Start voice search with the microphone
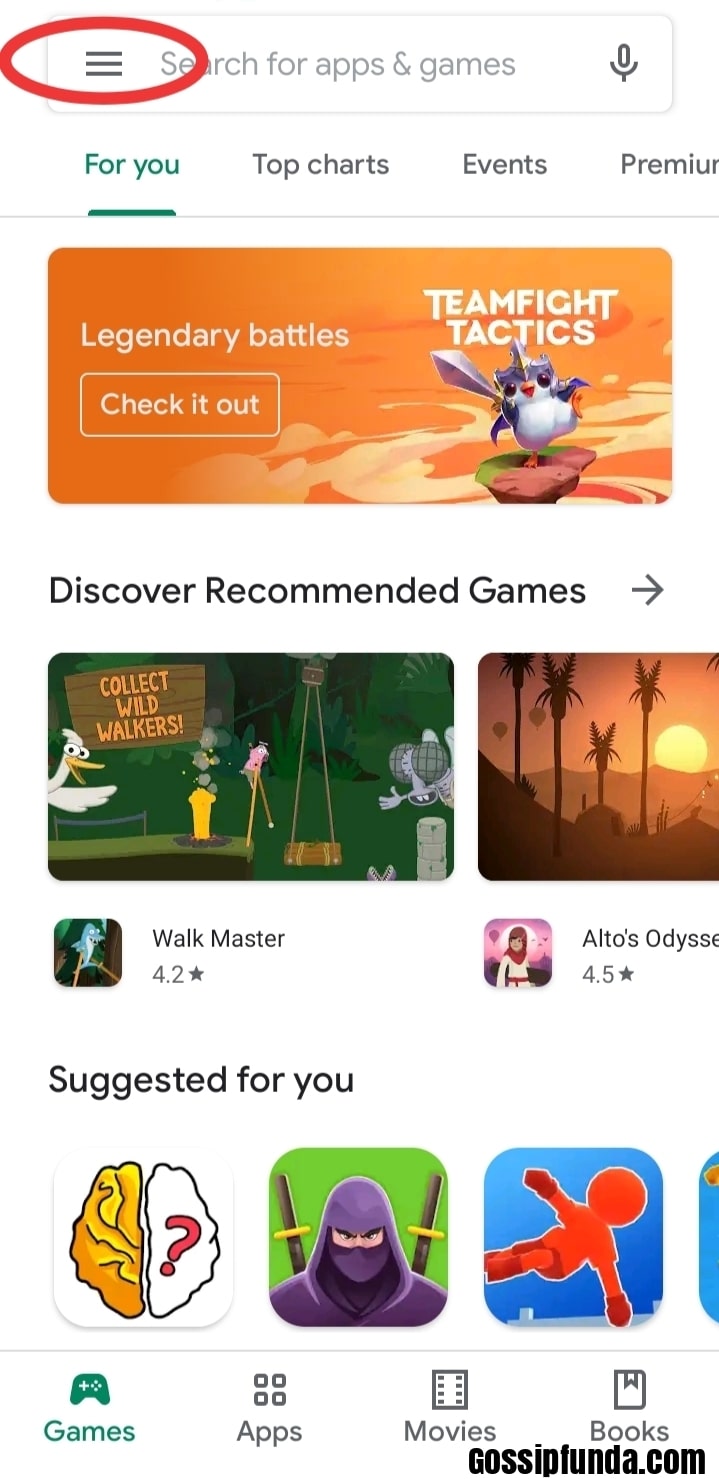The height and width of the screenshot is (1479, 719). 624,63
